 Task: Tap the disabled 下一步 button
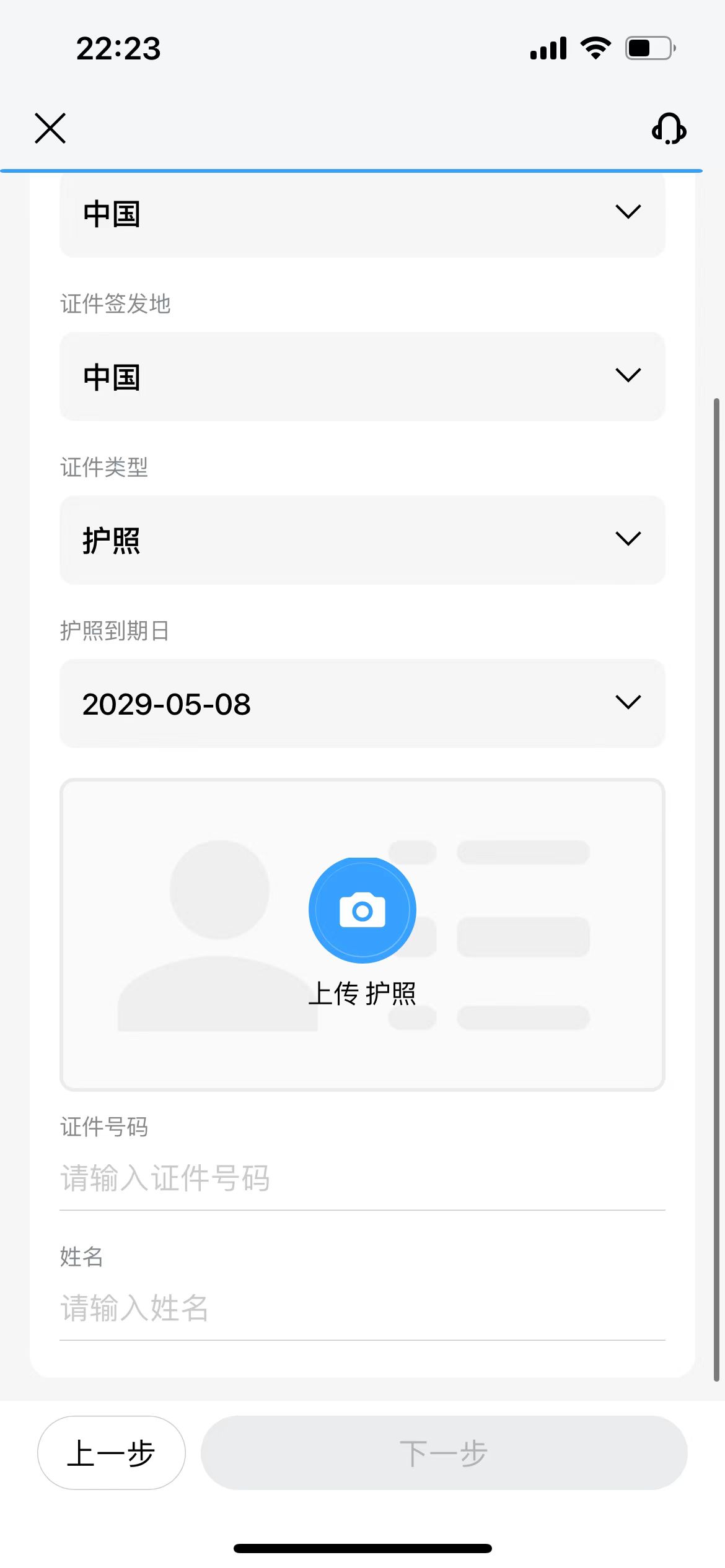point(444,1453)
